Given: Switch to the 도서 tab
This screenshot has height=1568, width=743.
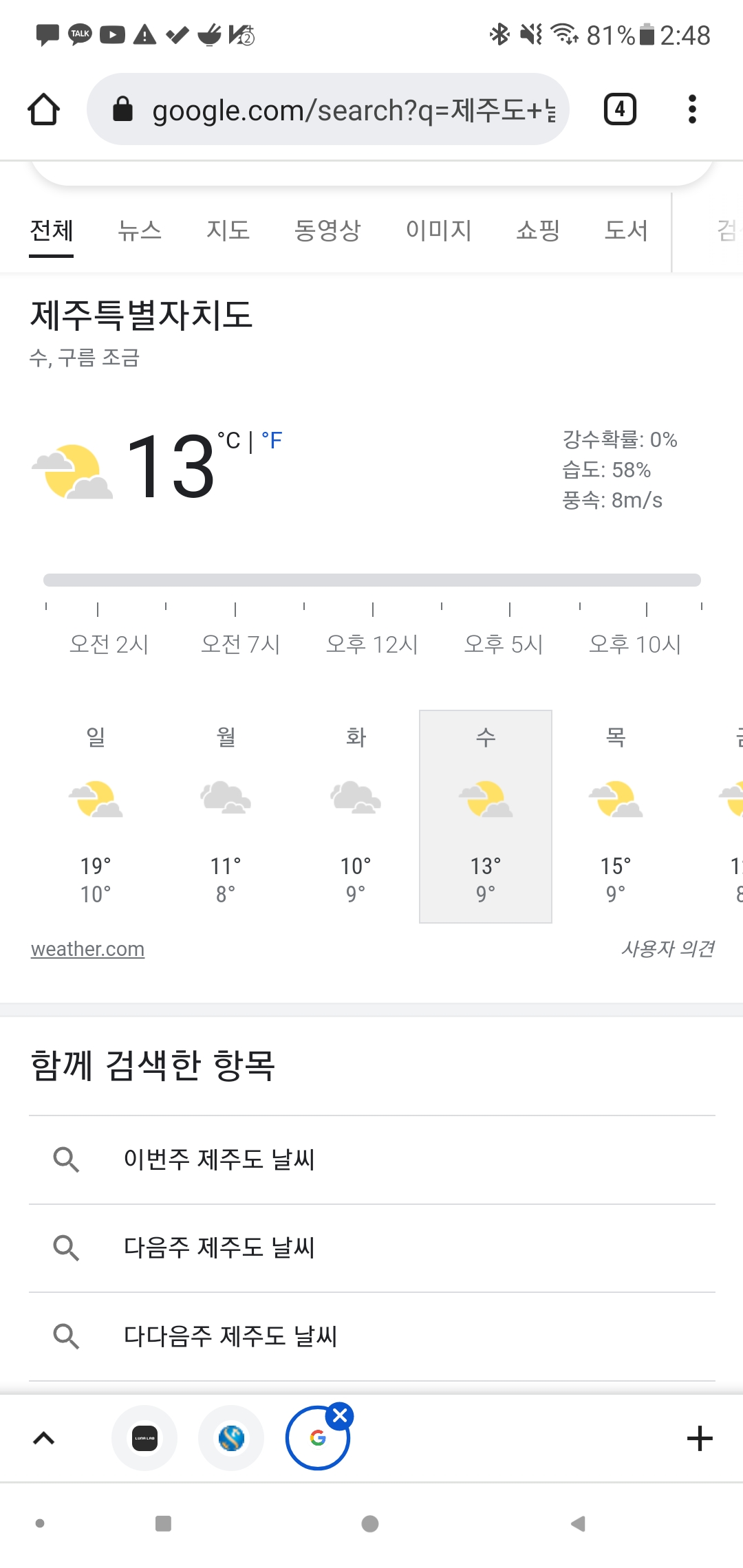Looking at the screenshot, I should point(625,230).
